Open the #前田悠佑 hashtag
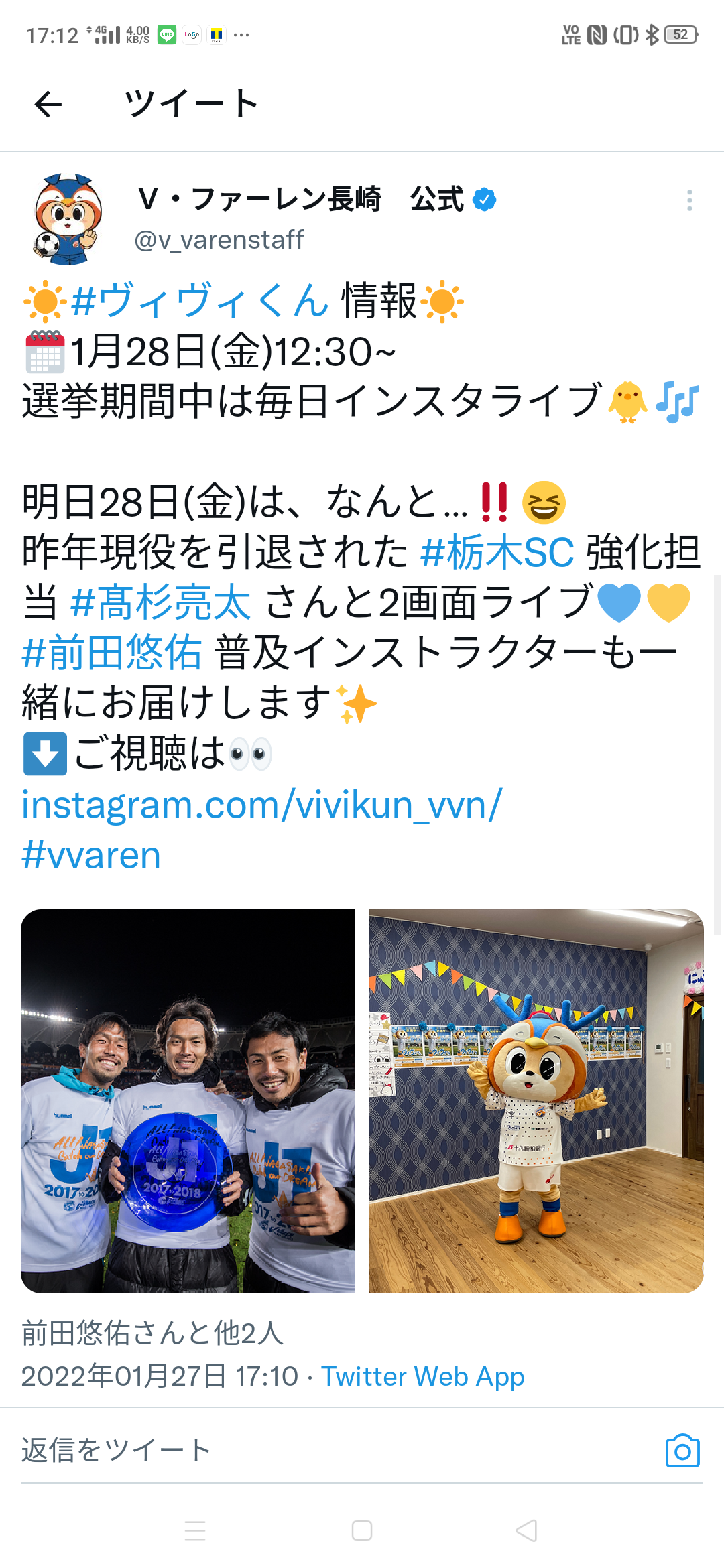 coord(111,653)
